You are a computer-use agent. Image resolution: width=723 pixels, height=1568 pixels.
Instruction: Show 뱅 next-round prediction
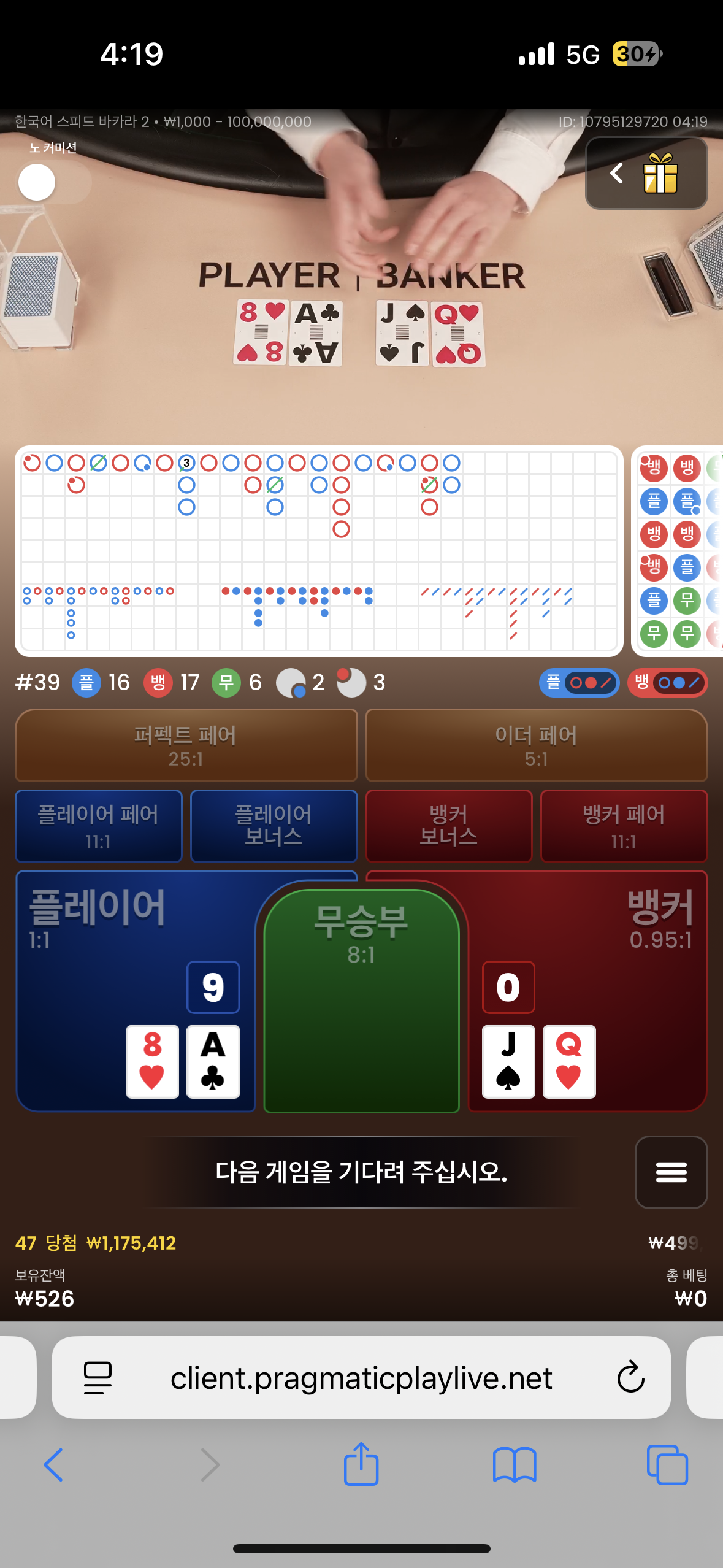click(x=667, y=683)
